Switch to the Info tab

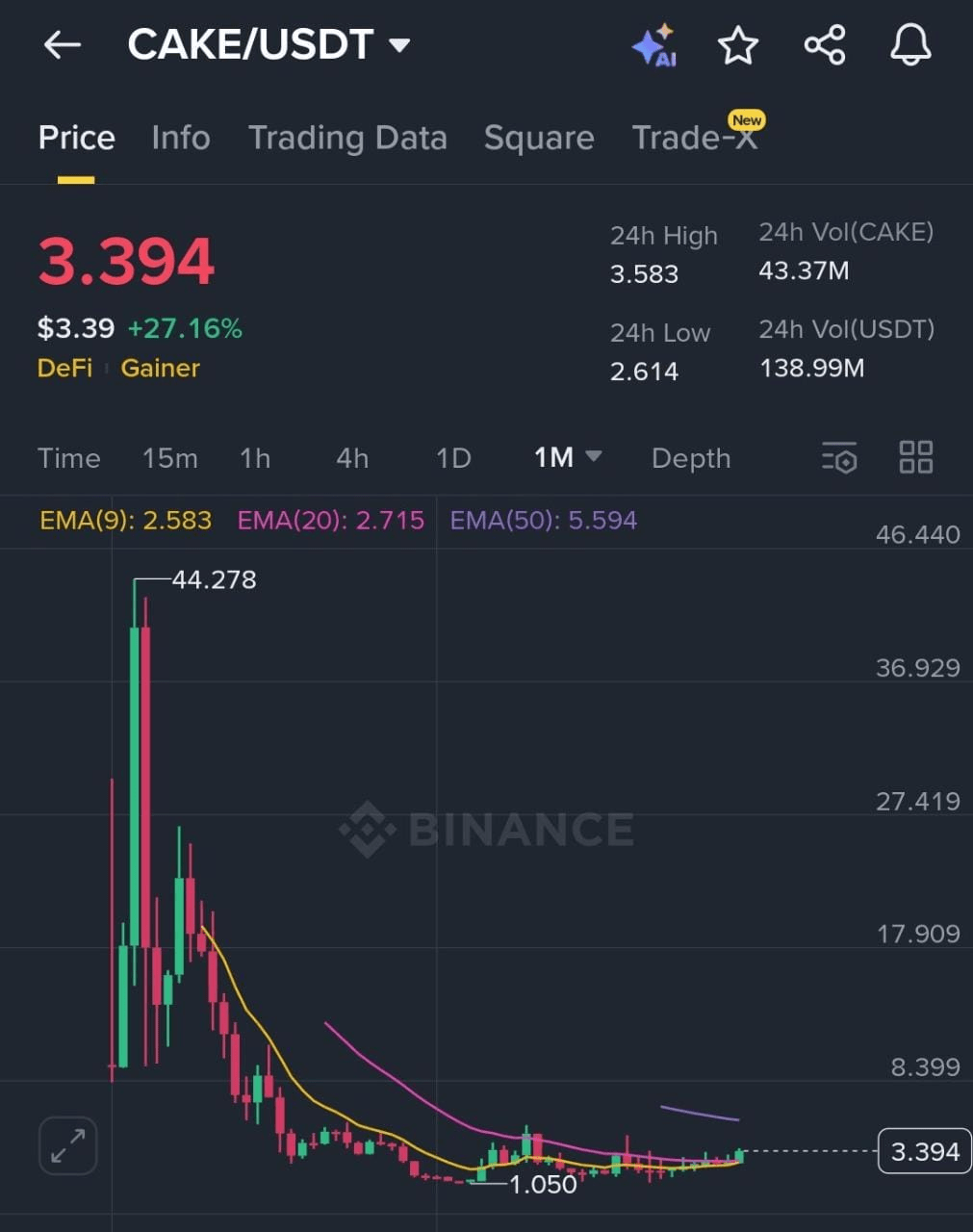click(x=181, y=138)
